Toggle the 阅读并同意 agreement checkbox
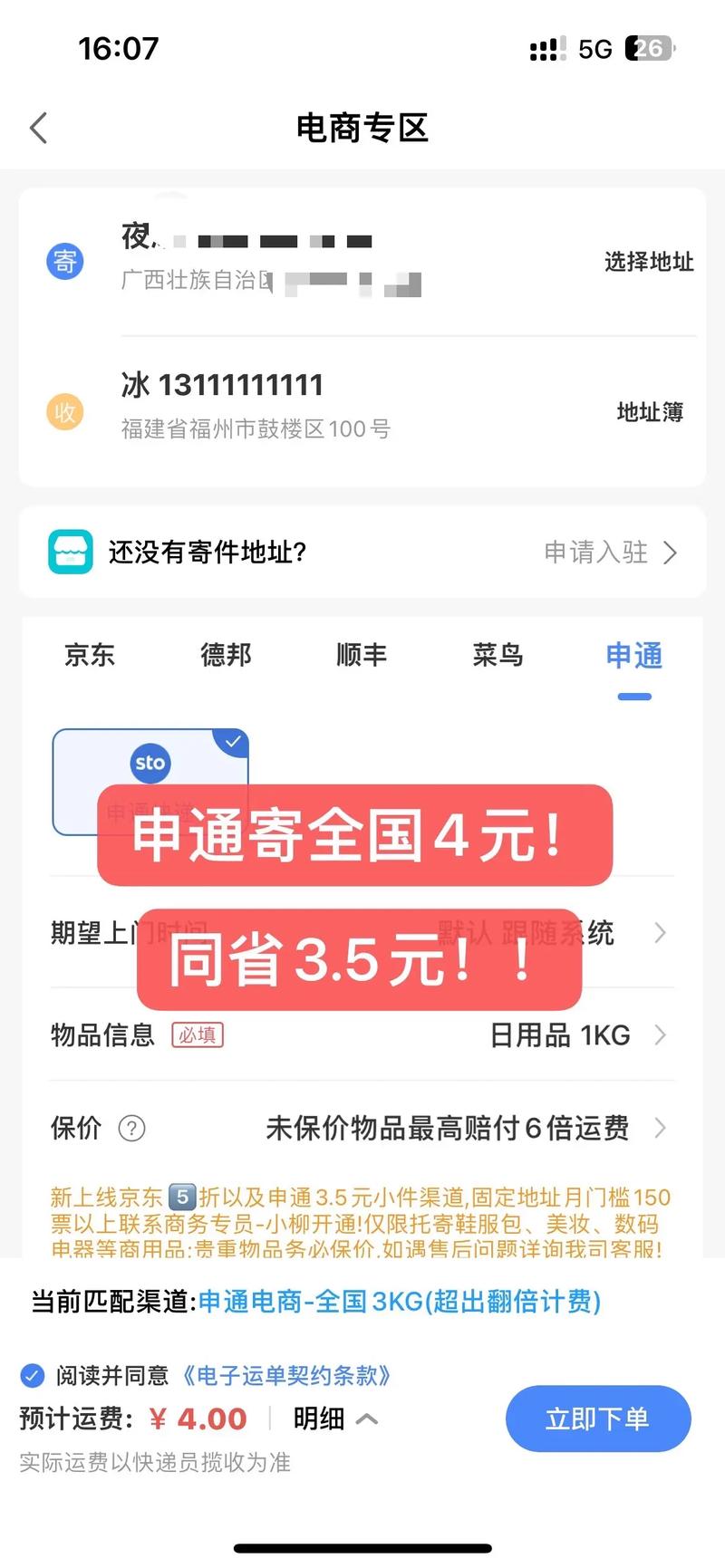This screenshot has height=1568, width=725. pyautogui.click(x=32, y=1376)
